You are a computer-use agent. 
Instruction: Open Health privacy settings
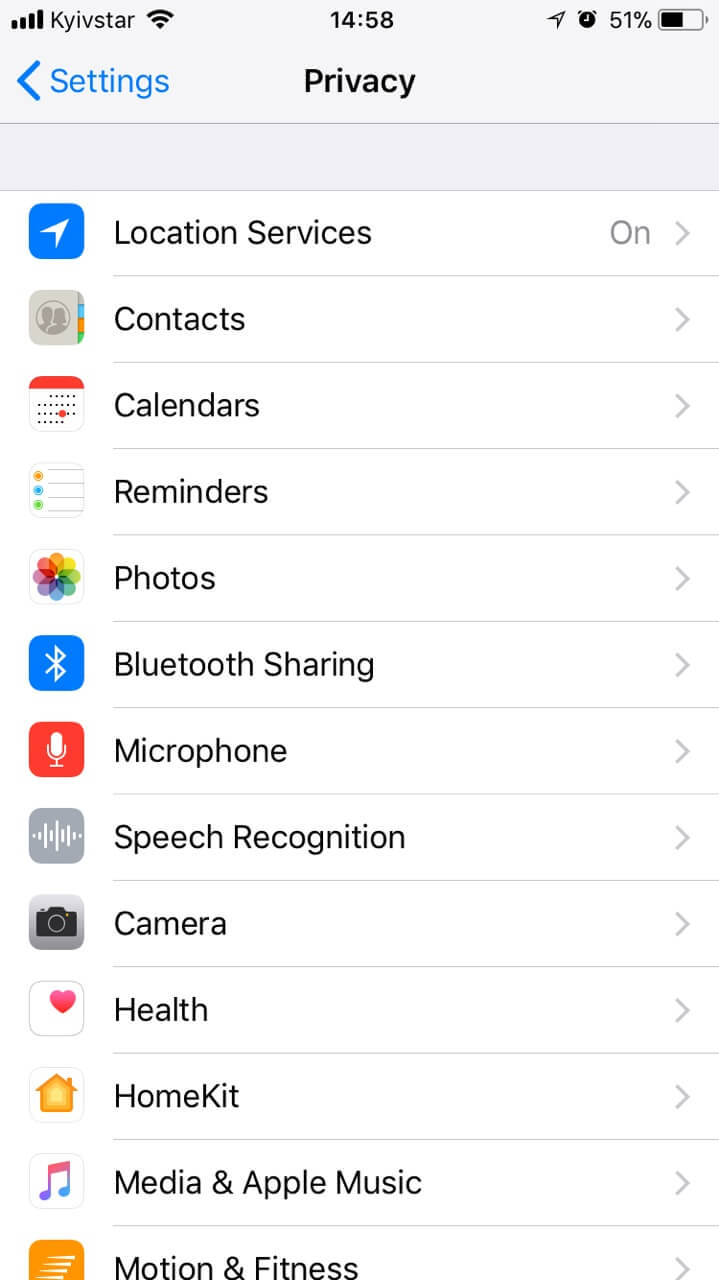pos(360,1010)
